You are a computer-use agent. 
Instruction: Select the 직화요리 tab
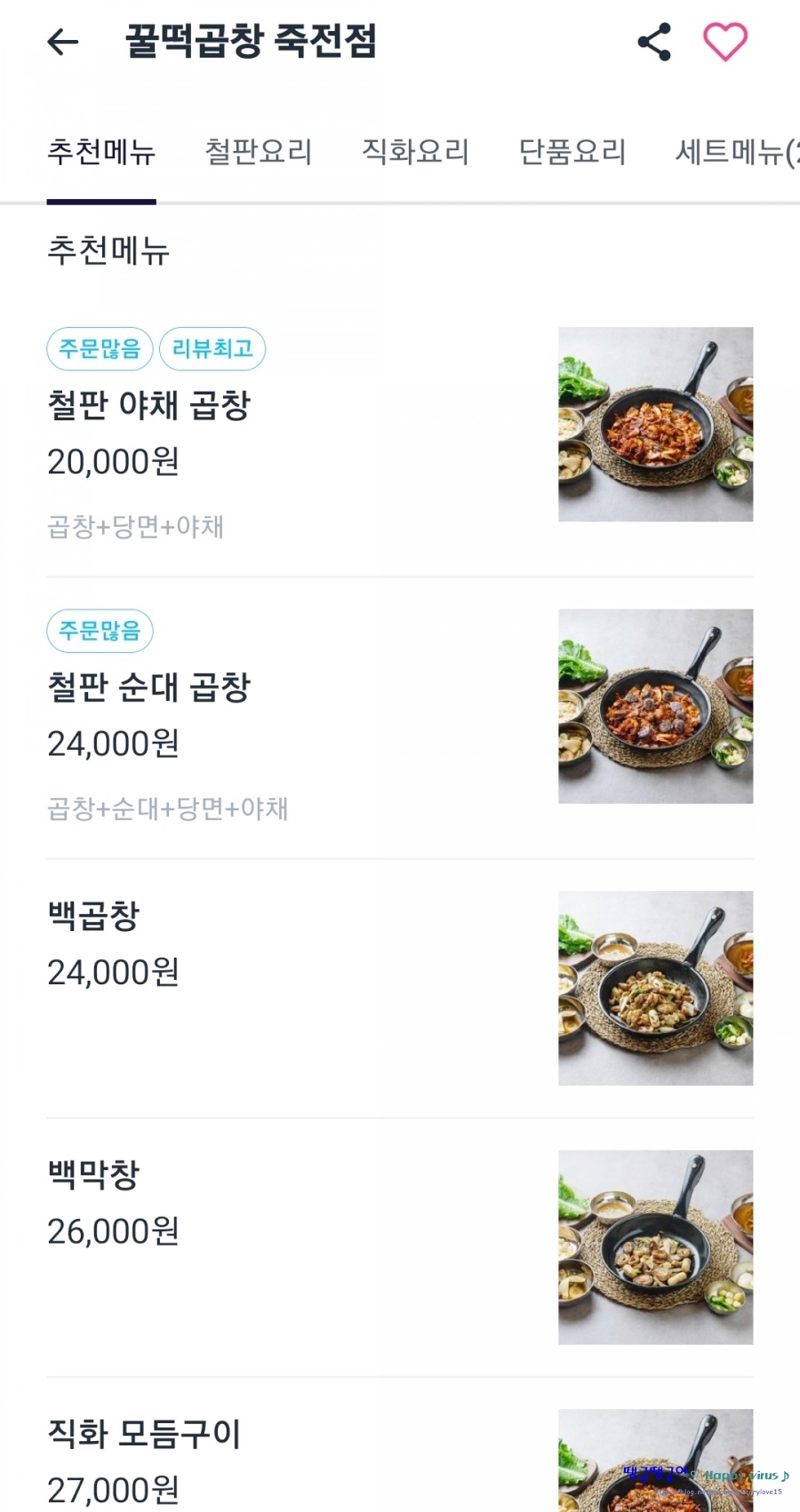[x=415, y=152]
